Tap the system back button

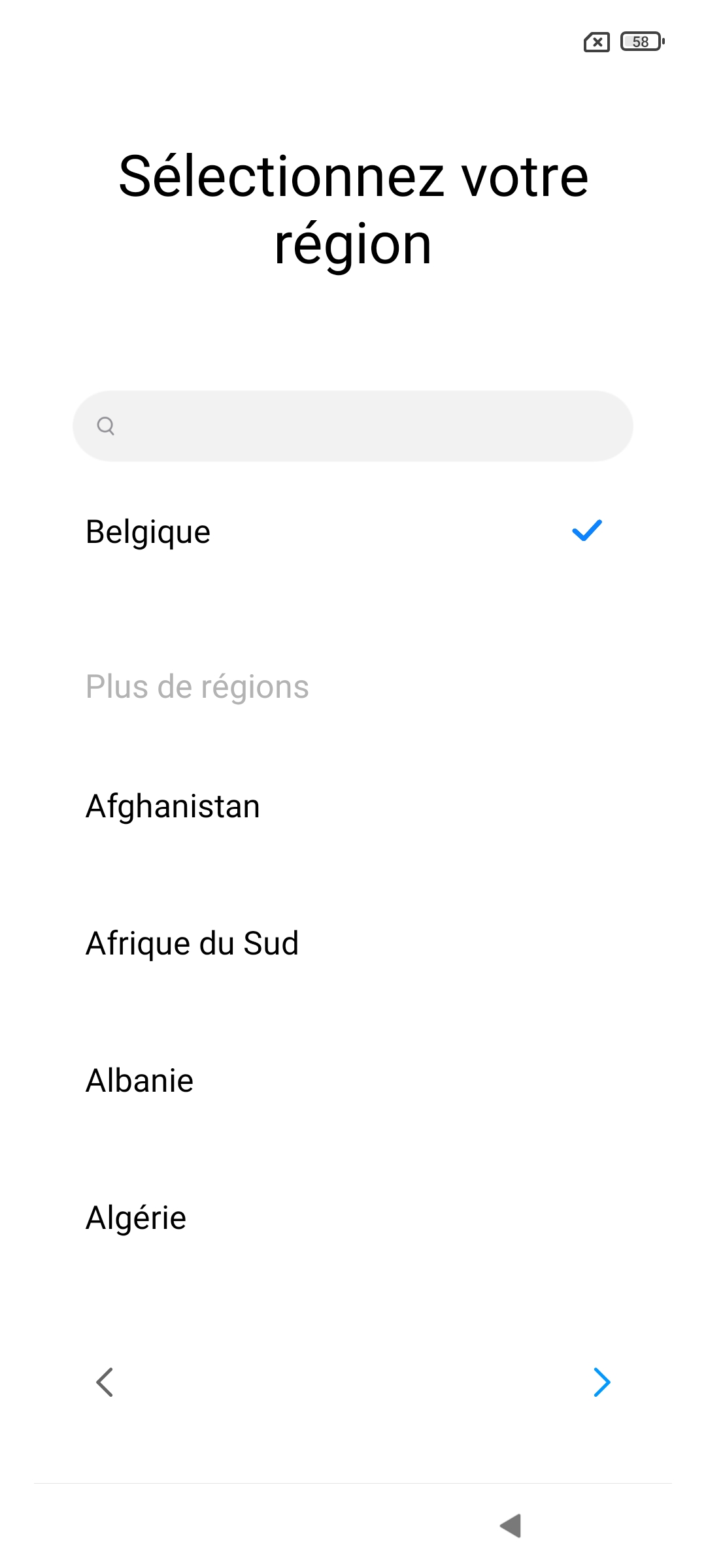[511, 1526]
